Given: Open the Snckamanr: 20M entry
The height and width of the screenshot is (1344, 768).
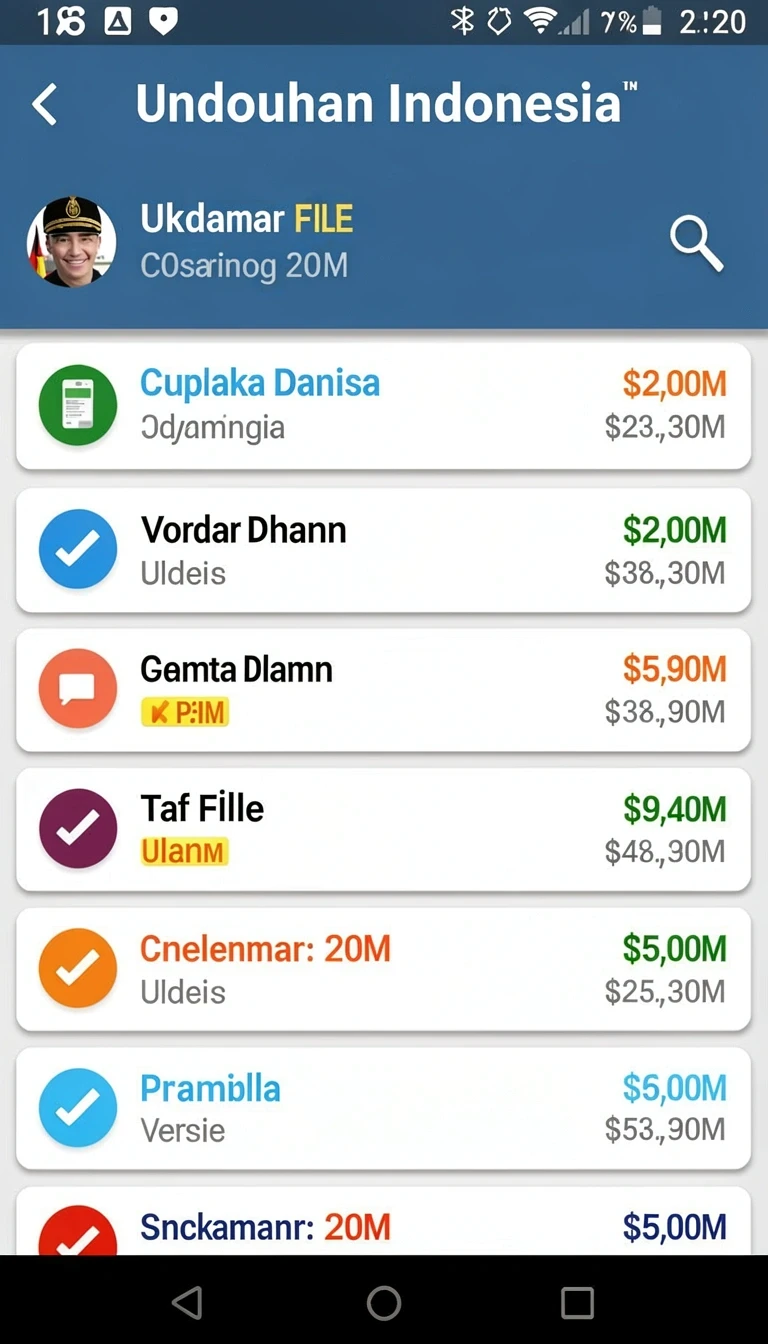Looking at the screenshot, I should 384,1221.
